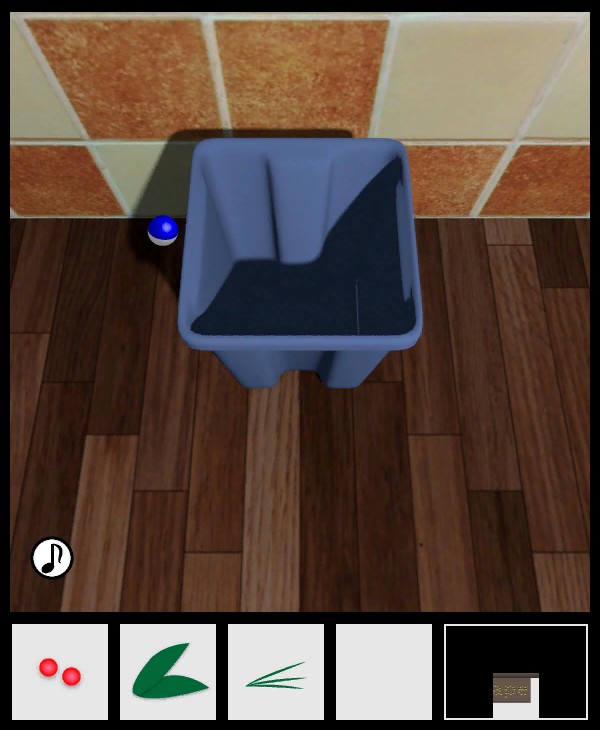
Task: Pick up the blue ball beside the bin
Action: (163, 231)
